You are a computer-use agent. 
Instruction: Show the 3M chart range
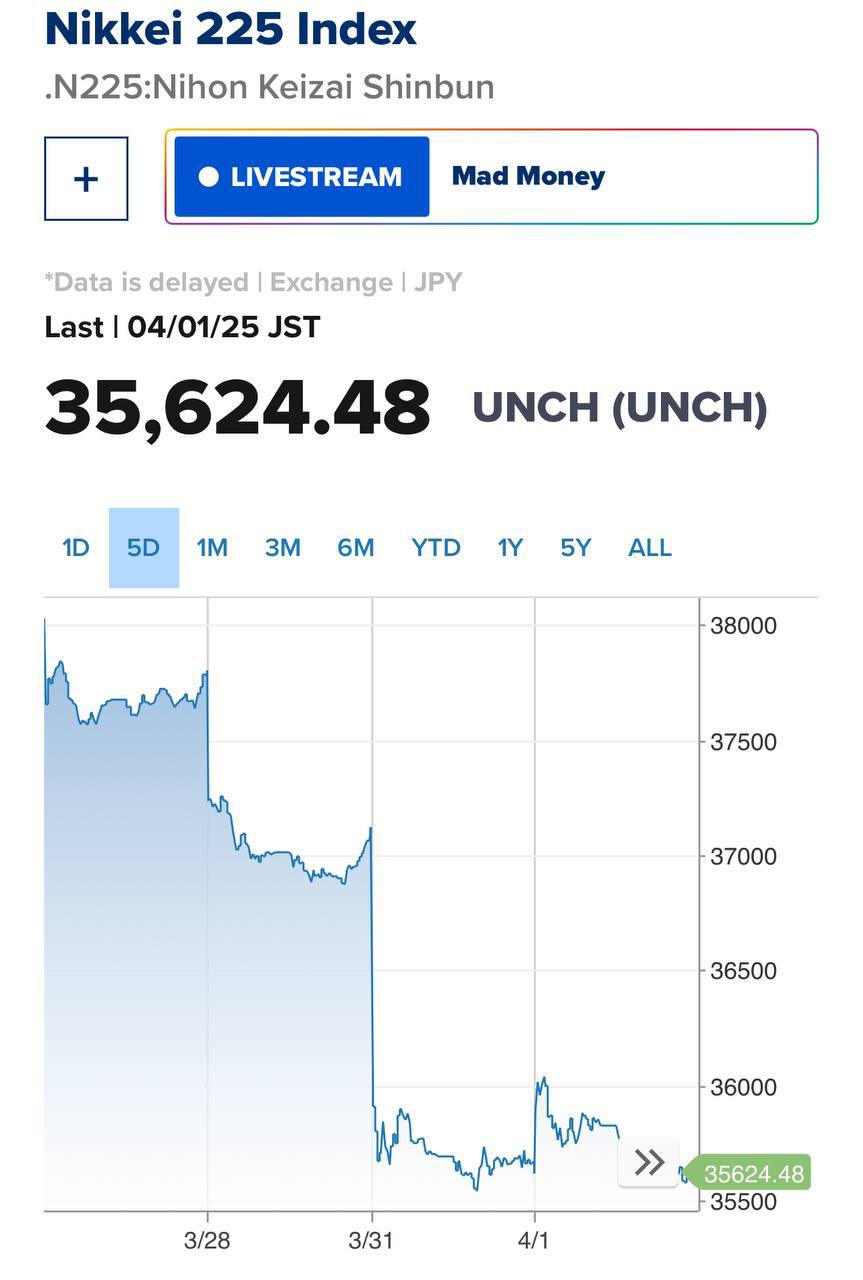283,548
